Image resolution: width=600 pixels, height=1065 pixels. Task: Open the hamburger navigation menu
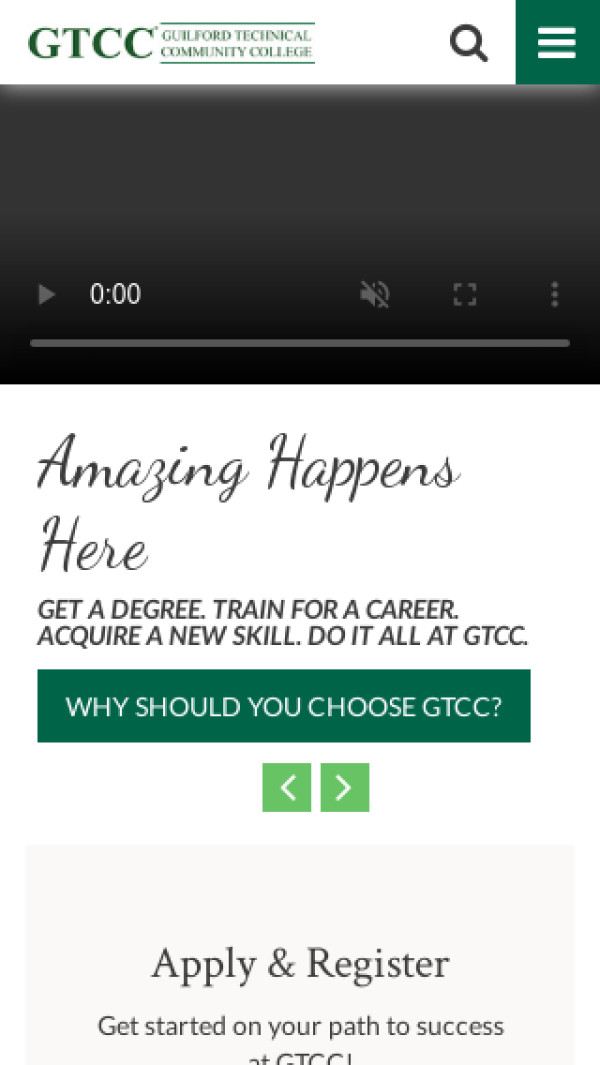pos(557,43)
